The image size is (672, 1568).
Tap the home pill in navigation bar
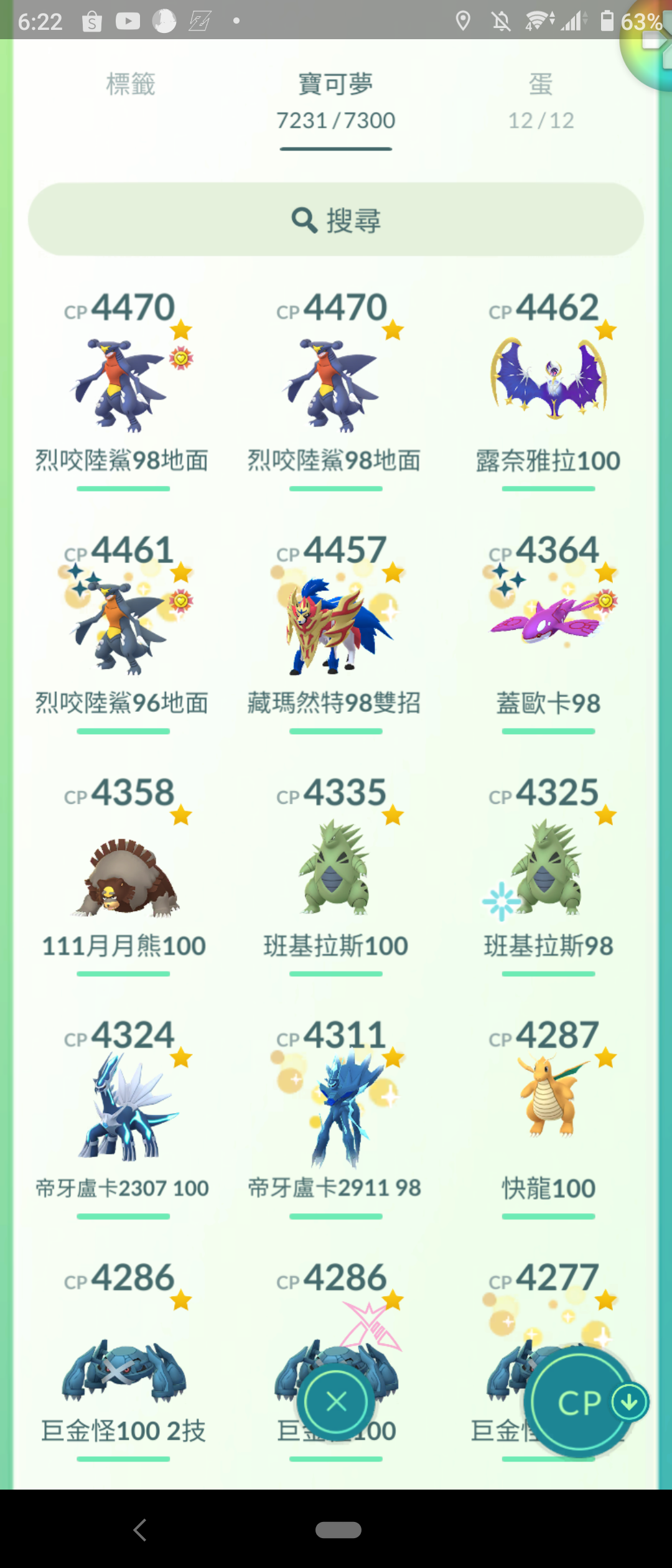tap(338, 1529)
